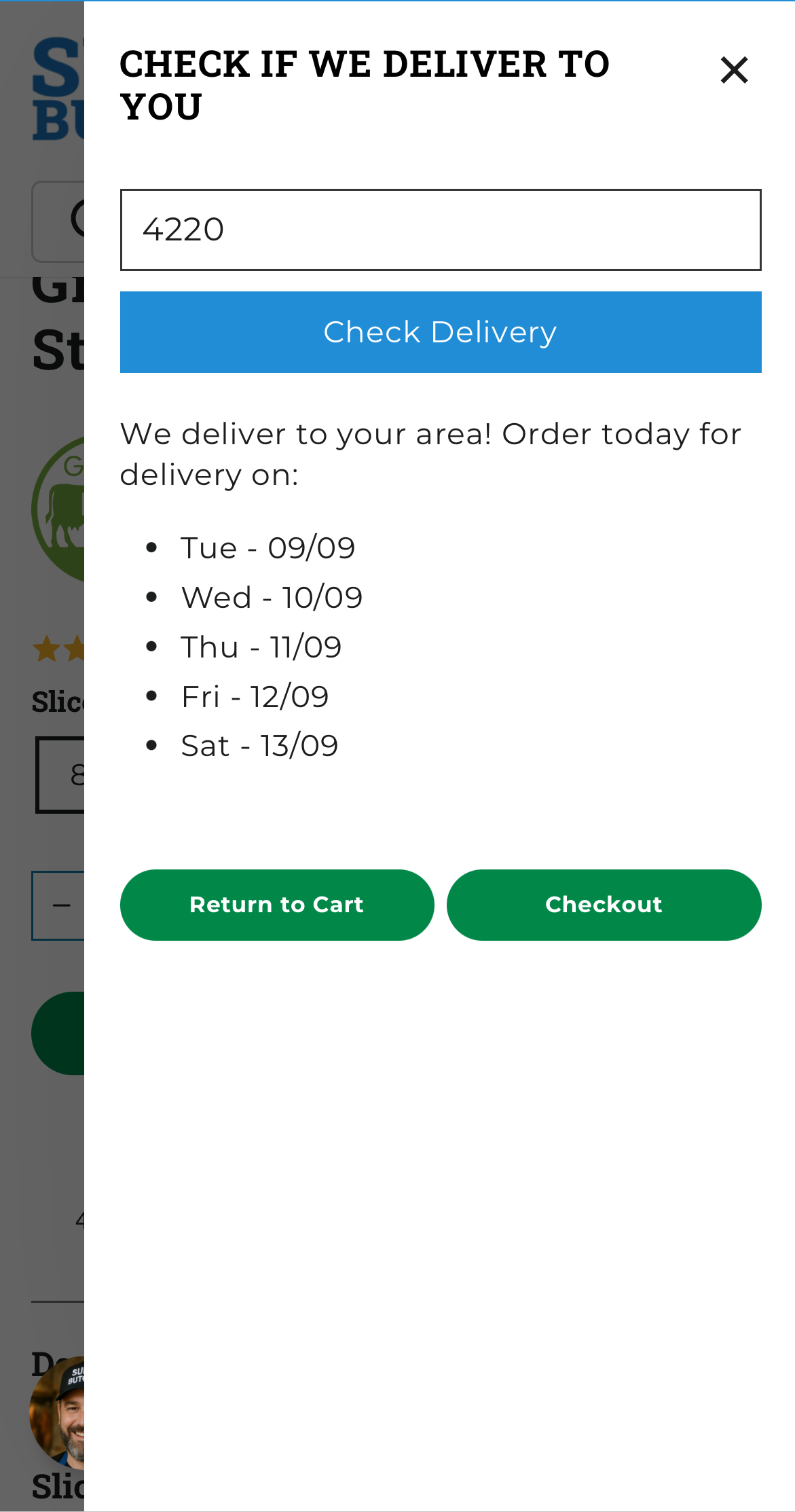Edit the postcode field showing 4220
The width and height of the screenshot is (795, 1512).
440,230
